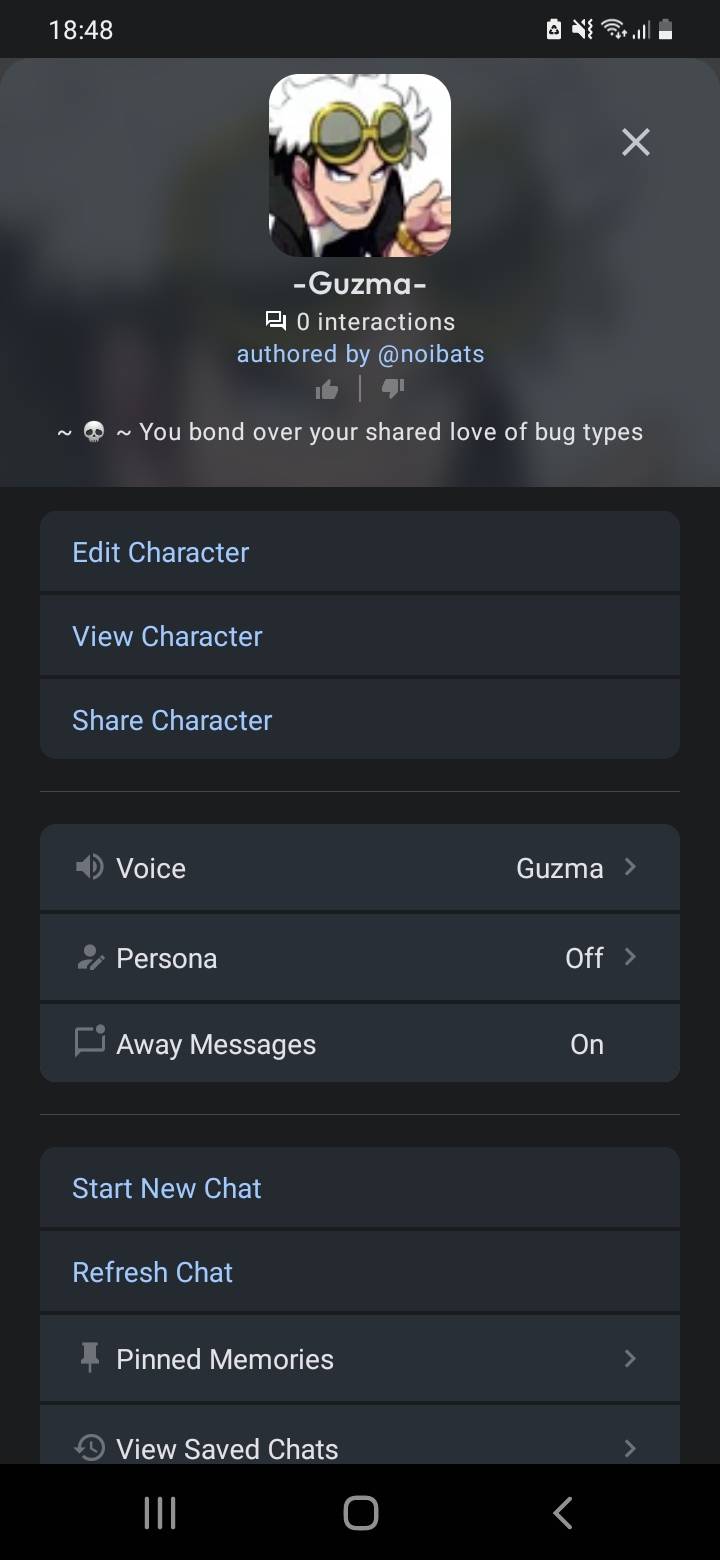View Saved Chats
This screenshot has width=720, height=1560.
pyautogui.click(x=360, y=1447)
